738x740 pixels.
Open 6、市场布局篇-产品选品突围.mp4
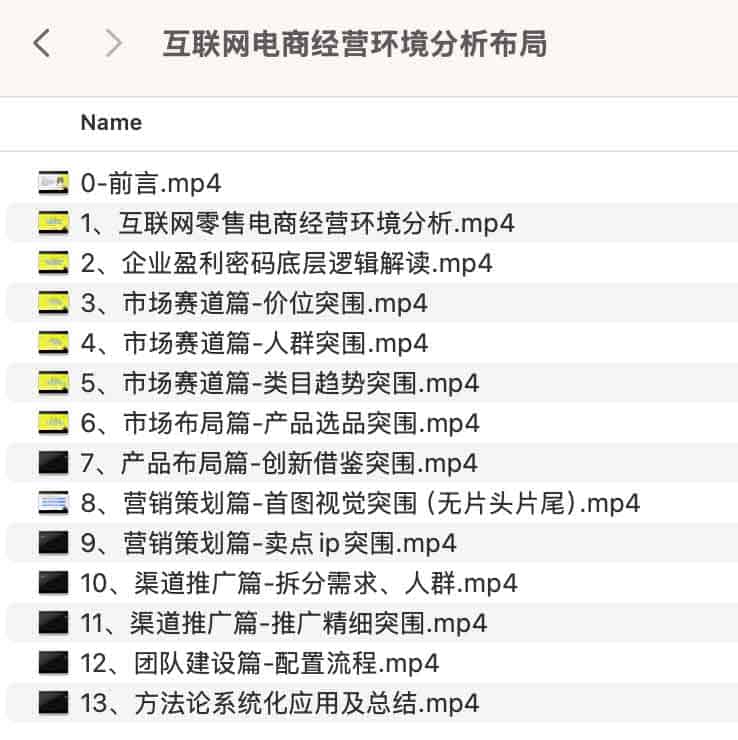(x=279, y=423)
